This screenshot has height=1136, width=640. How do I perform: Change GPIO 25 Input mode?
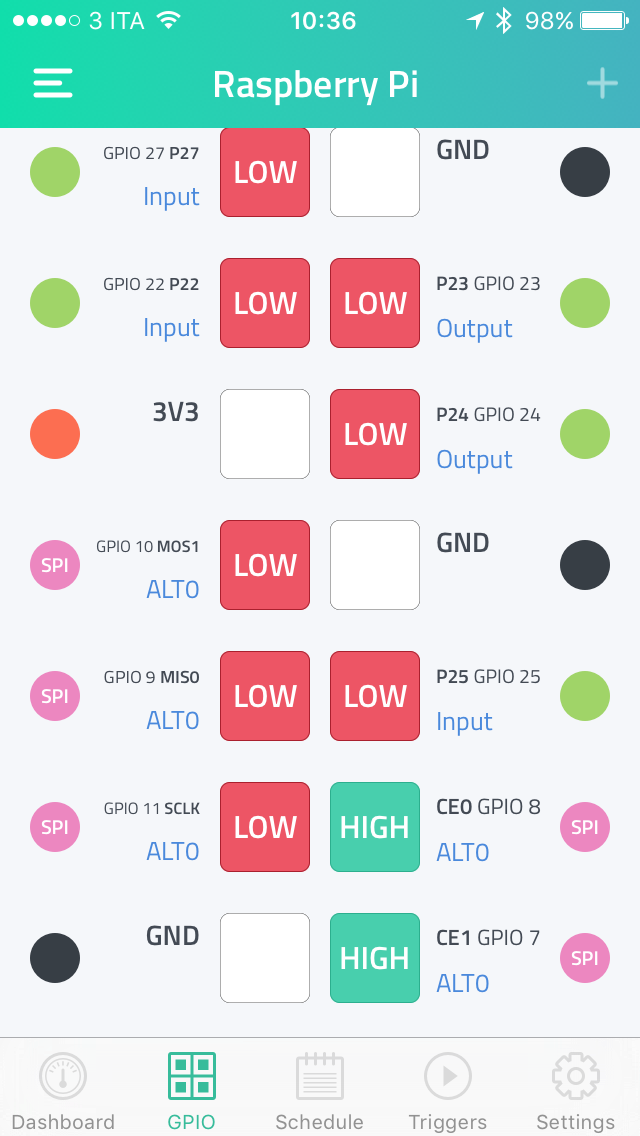click(x=464, y=722)
